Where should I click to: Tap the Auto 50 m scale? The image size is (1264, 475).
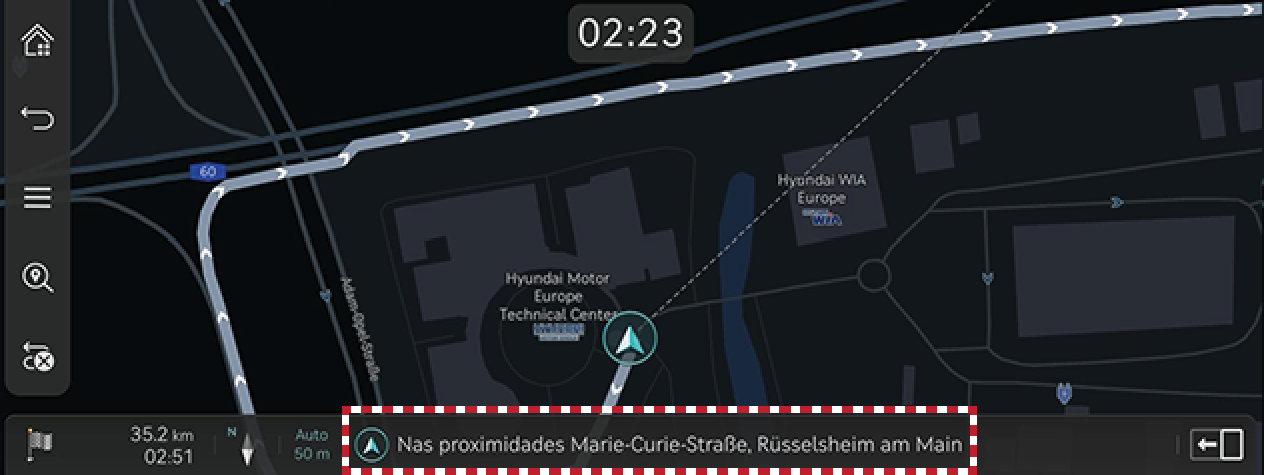(x=312, y=445)
